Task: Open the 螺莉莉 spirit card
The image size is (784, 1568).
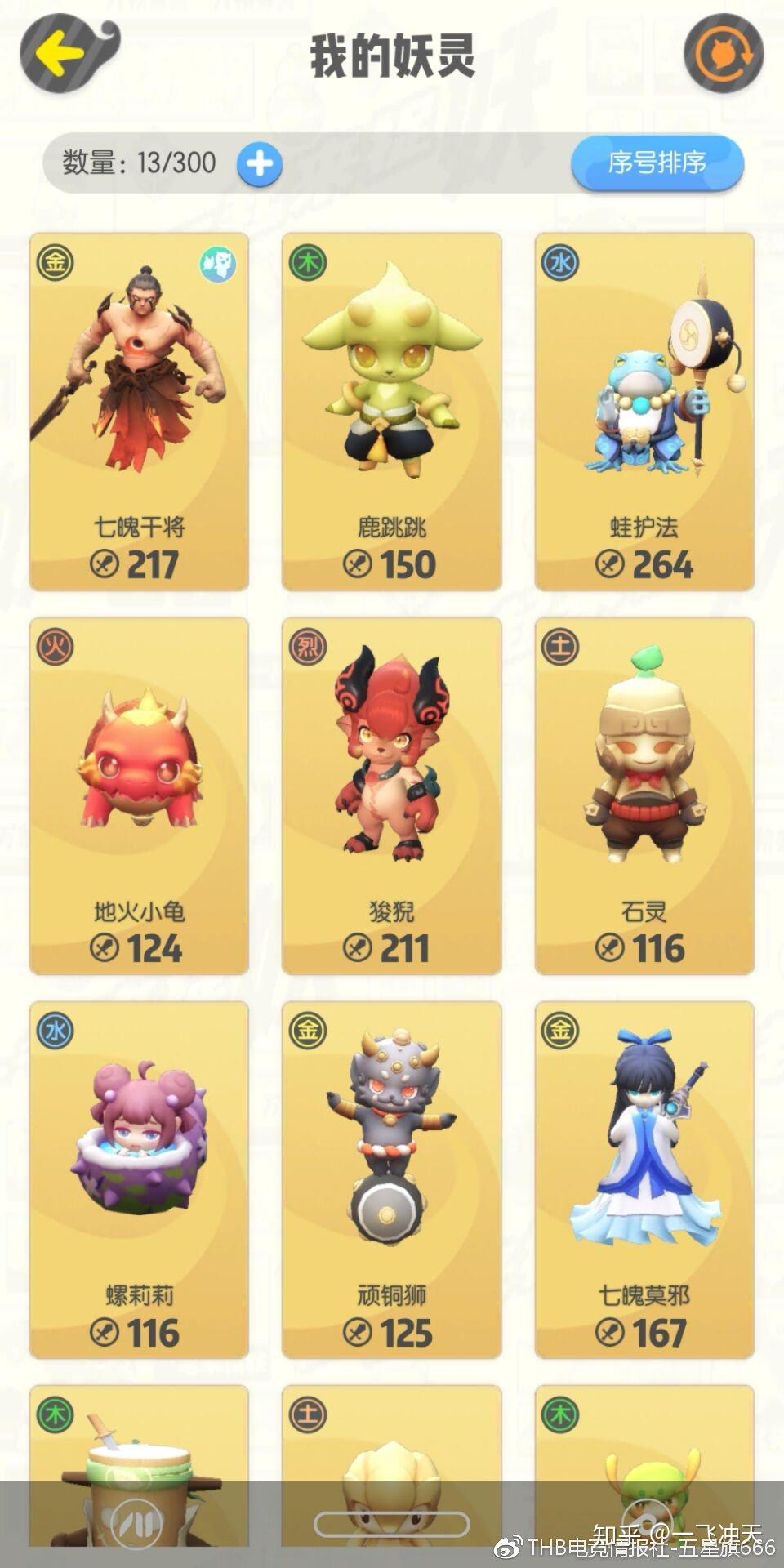Action: coord(139,1179)
